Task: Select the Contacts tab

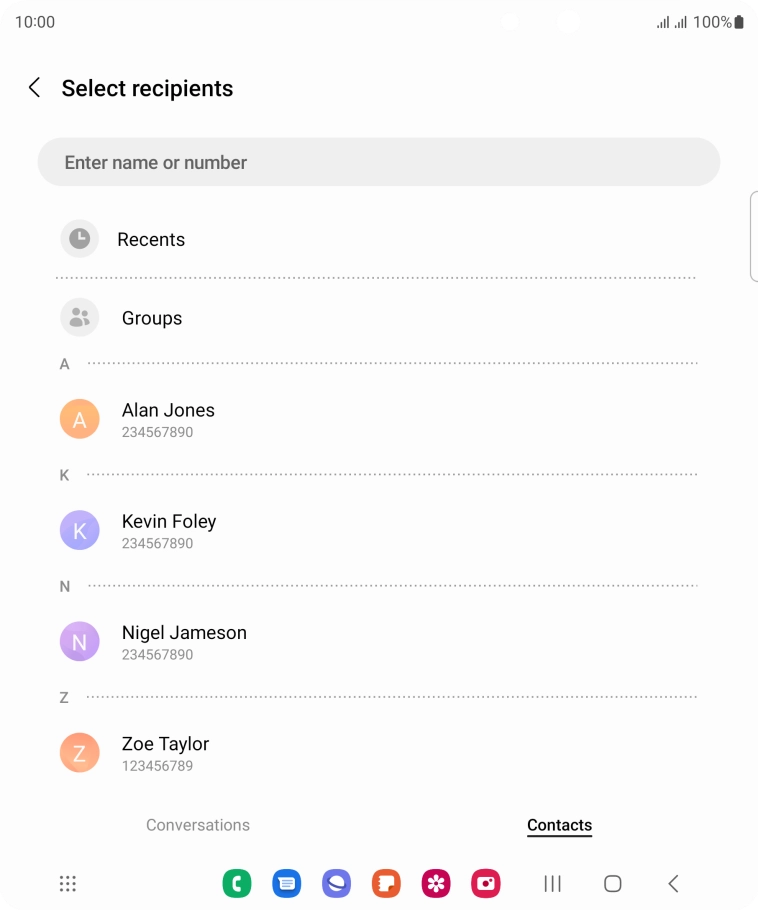Action: [x=559, y=825]
